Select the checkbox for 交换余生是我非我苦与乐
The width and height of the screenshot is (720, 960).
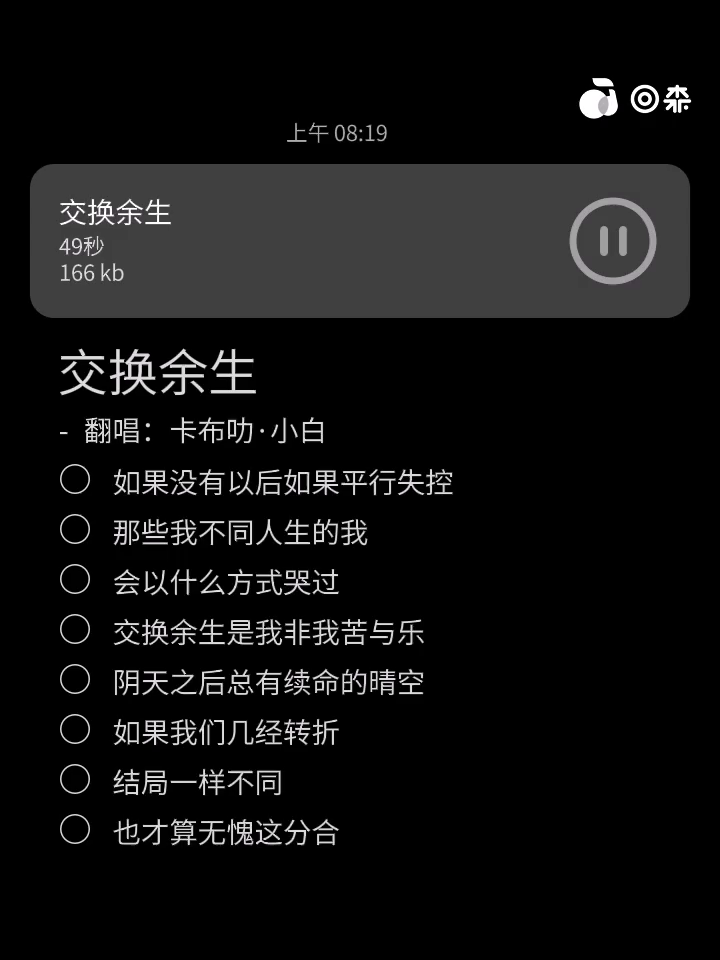75,630
